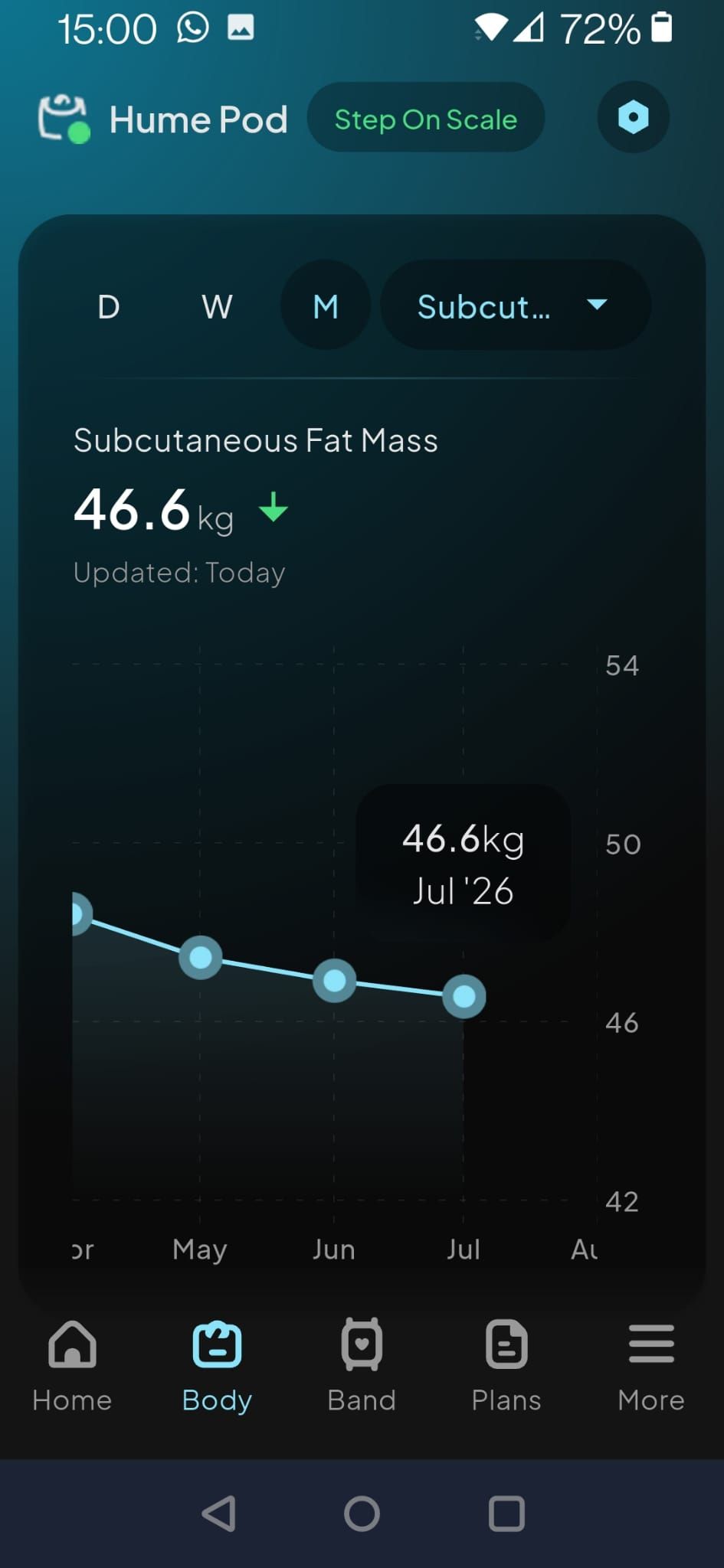Select the May data point on chart

[201, 957]
